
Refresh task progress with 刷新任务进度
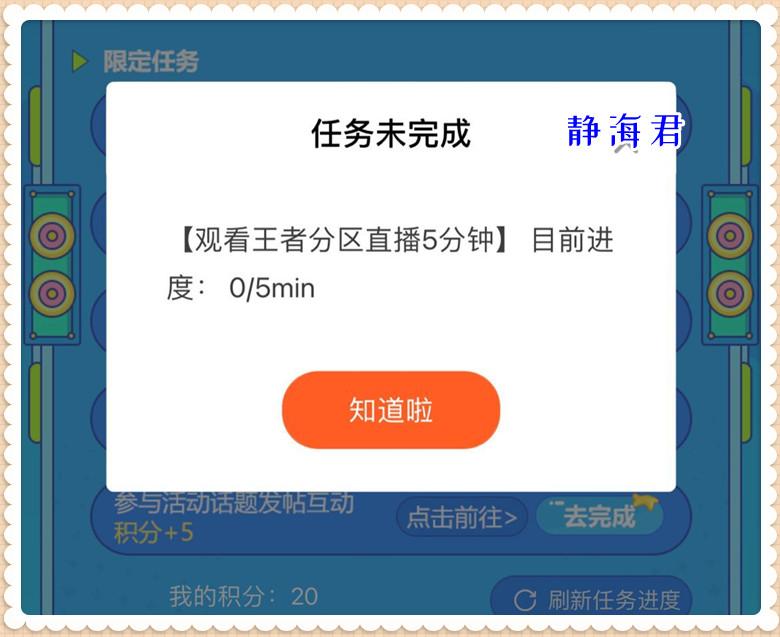(x=597, y=599)
